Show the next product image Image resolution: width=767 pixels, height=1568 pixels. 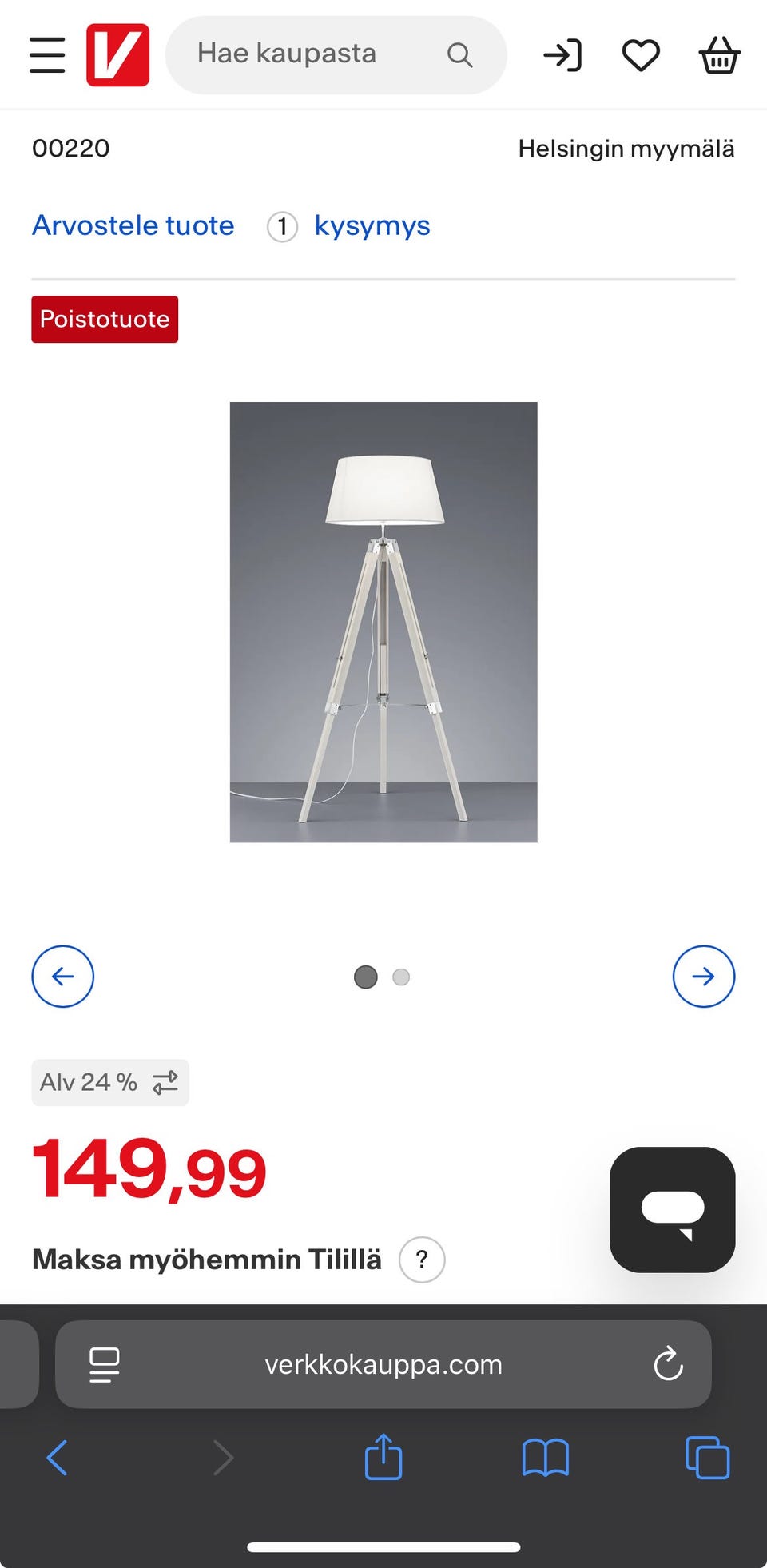pos(703,977)
